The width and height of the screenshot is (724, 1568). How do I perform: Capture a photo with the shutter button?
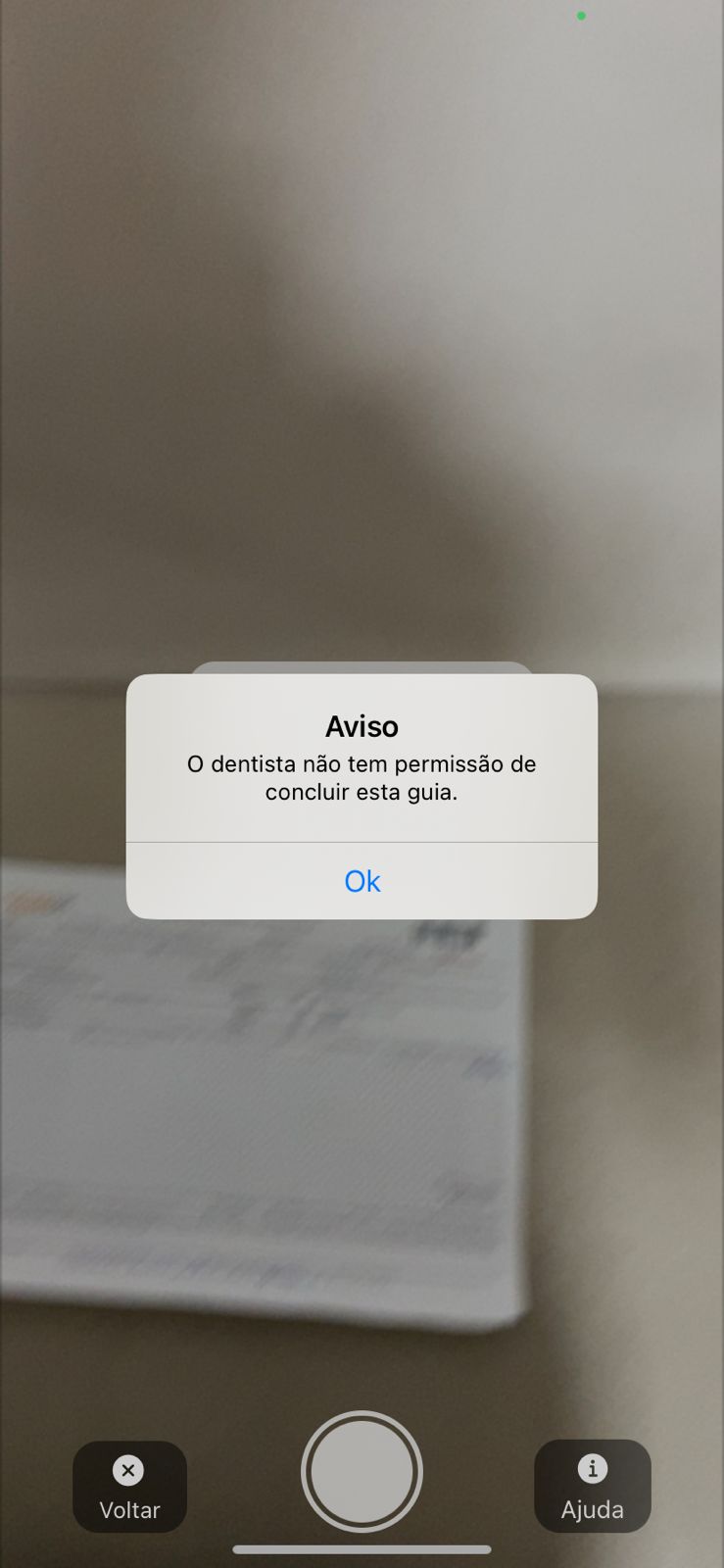click(x=362, y=1471)
